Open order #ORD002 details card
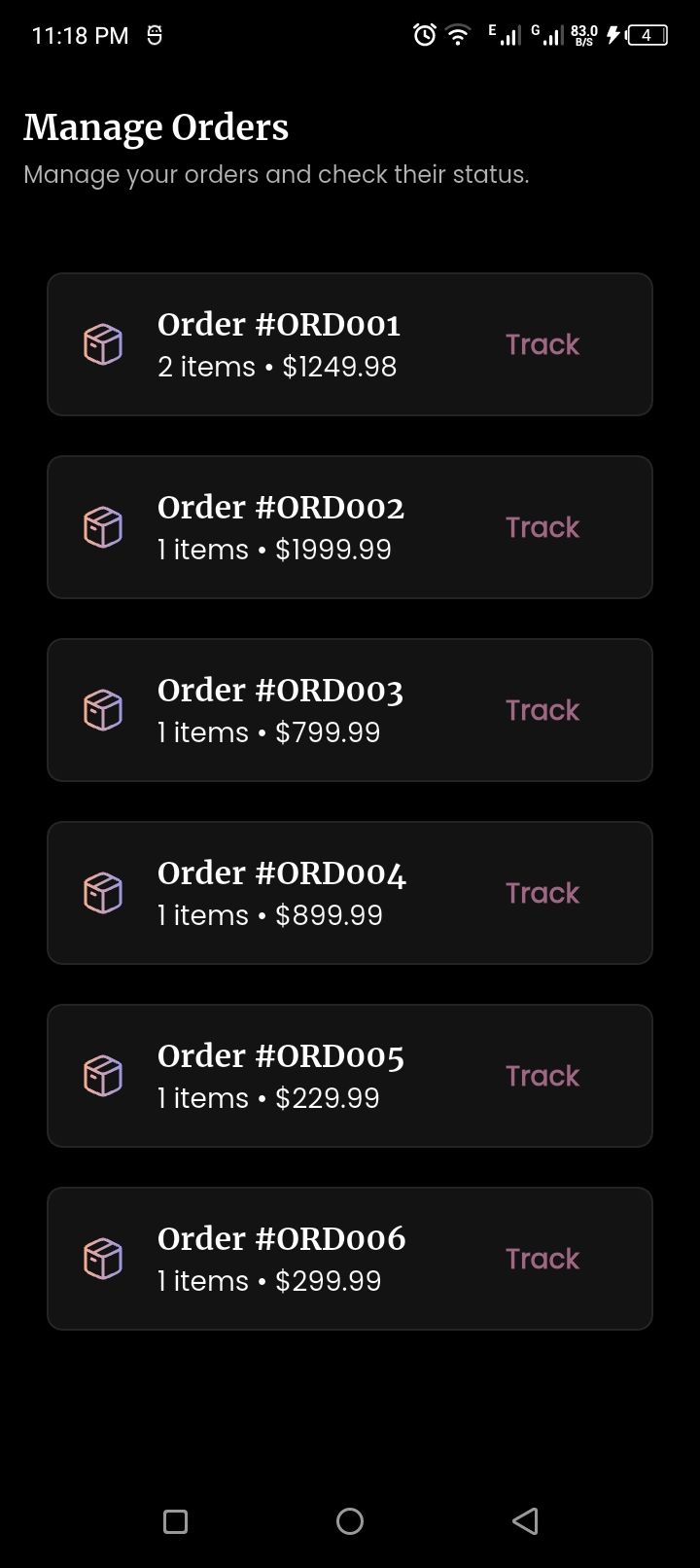The image size is (700, 1568). coord(280,527)
